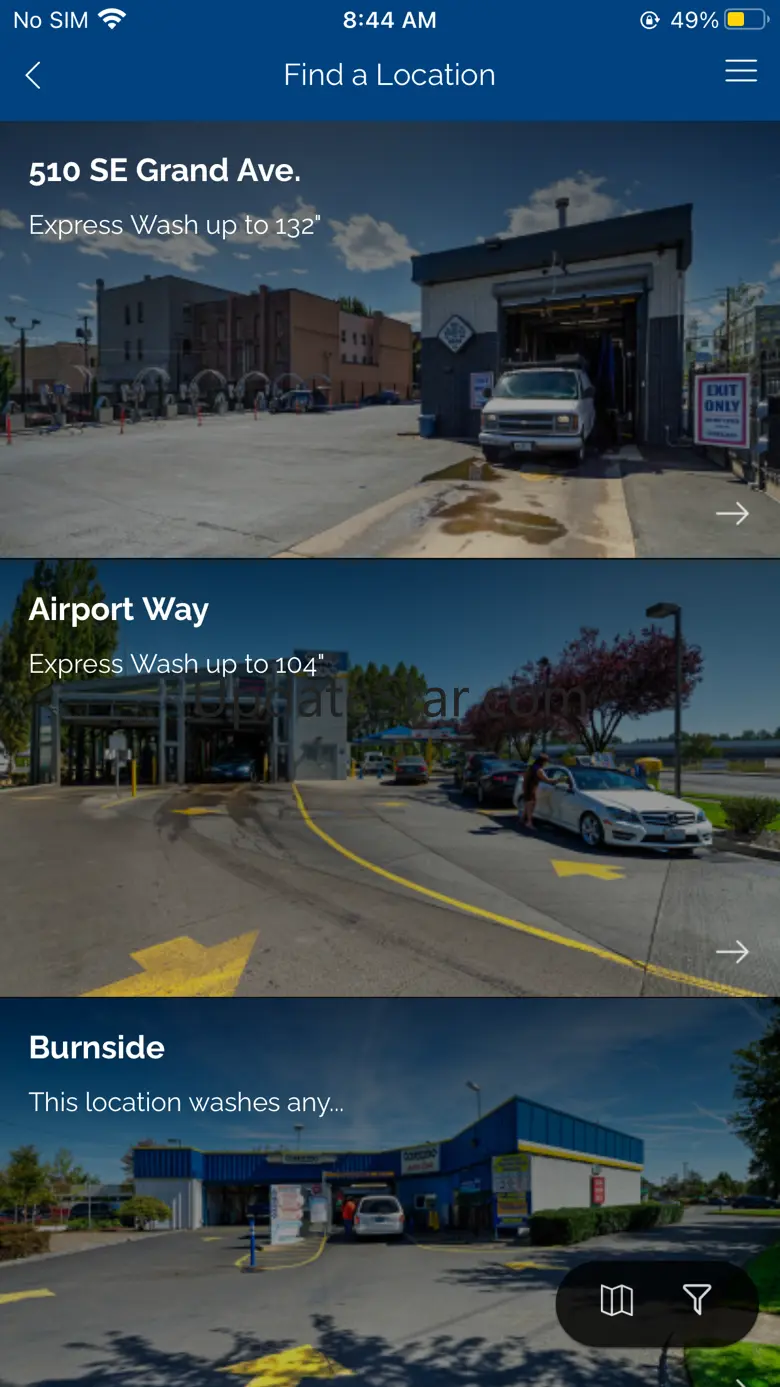Open the 510 SE Grand Ave. location
This screenshot has width=780, height=1387.
tap(389, 340)
